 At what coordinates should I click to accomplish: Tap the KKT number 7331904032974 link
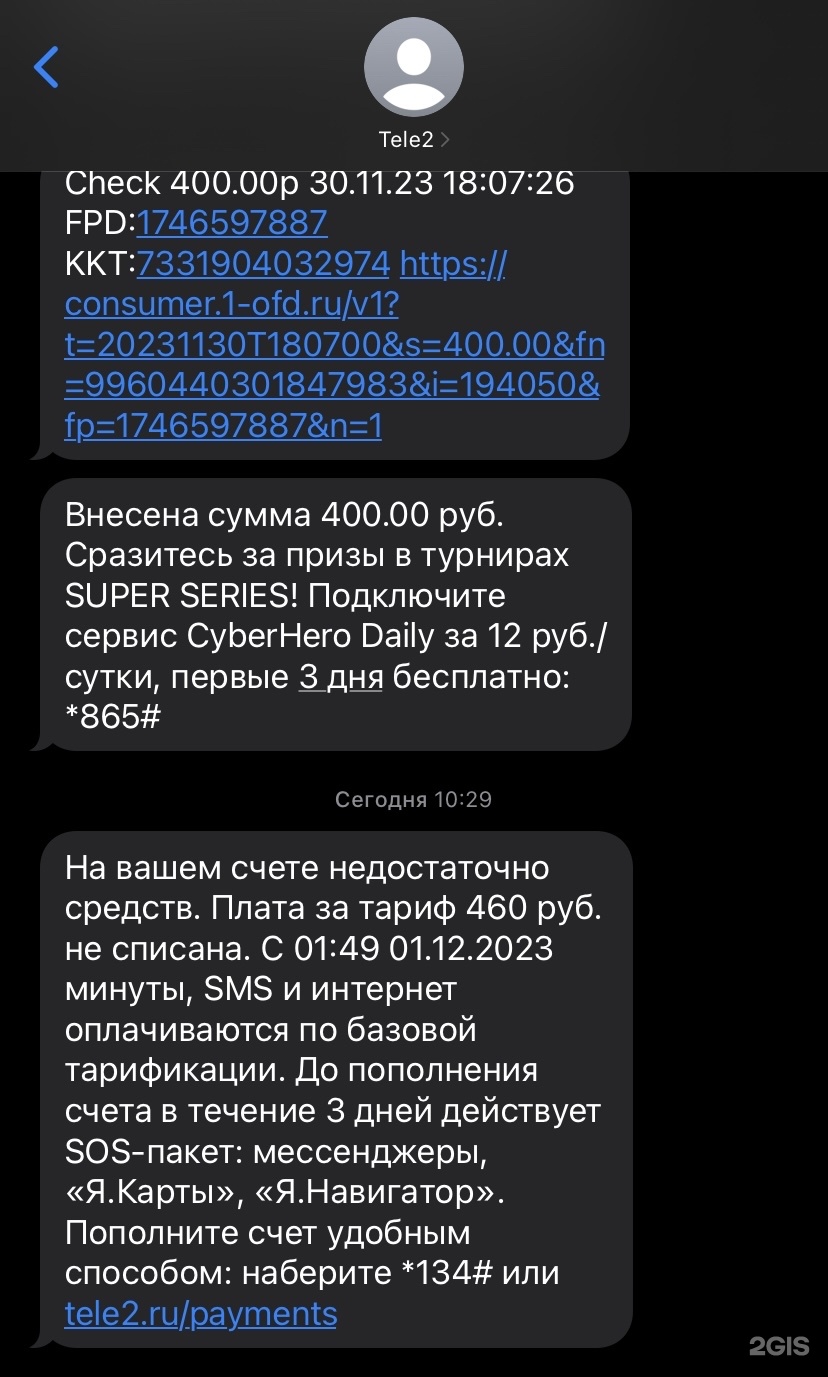pos(262,263)
